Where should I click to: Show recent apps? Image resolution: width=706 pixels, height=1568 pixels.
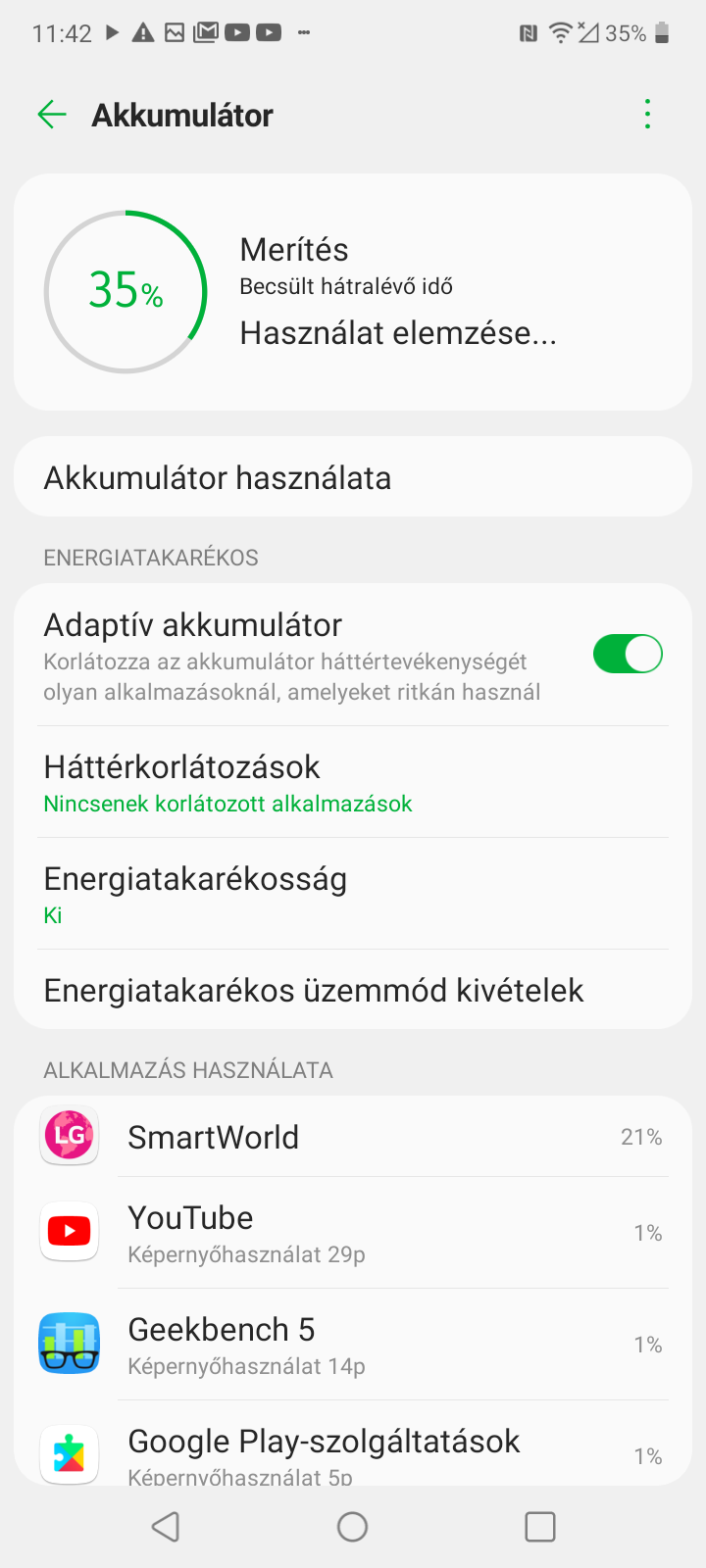[x=540, y=1527]
